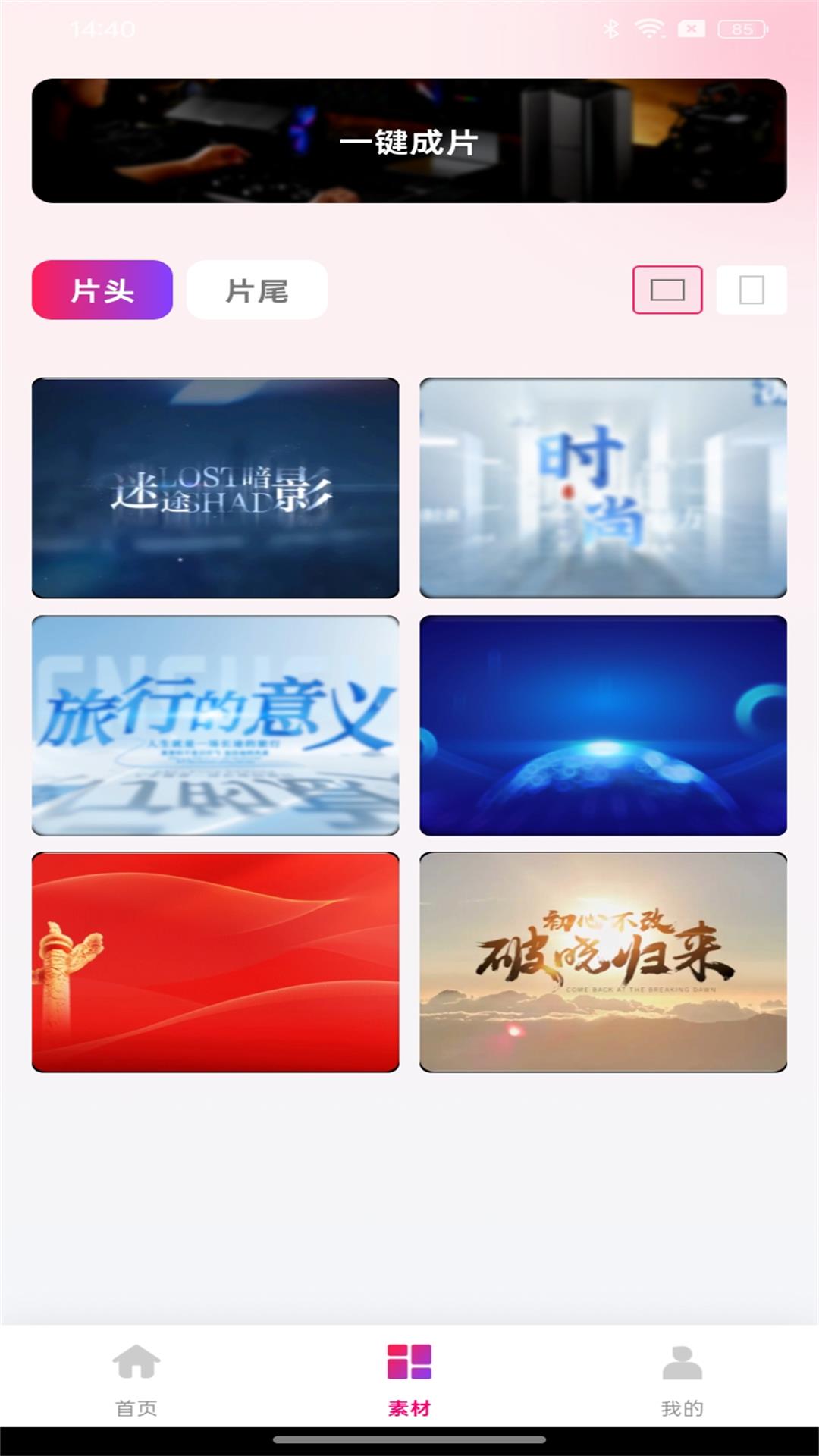Open the 时尚 intro template

603,488
